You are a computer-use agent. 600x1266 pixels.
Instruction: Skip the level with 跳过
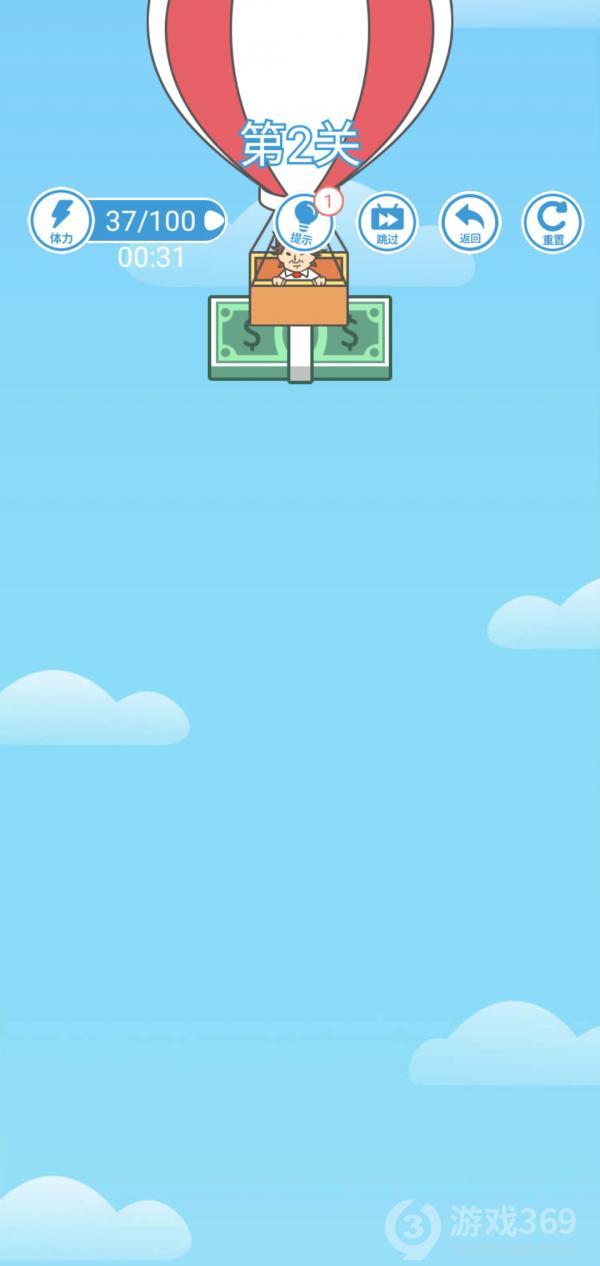(x=387, y=222)
